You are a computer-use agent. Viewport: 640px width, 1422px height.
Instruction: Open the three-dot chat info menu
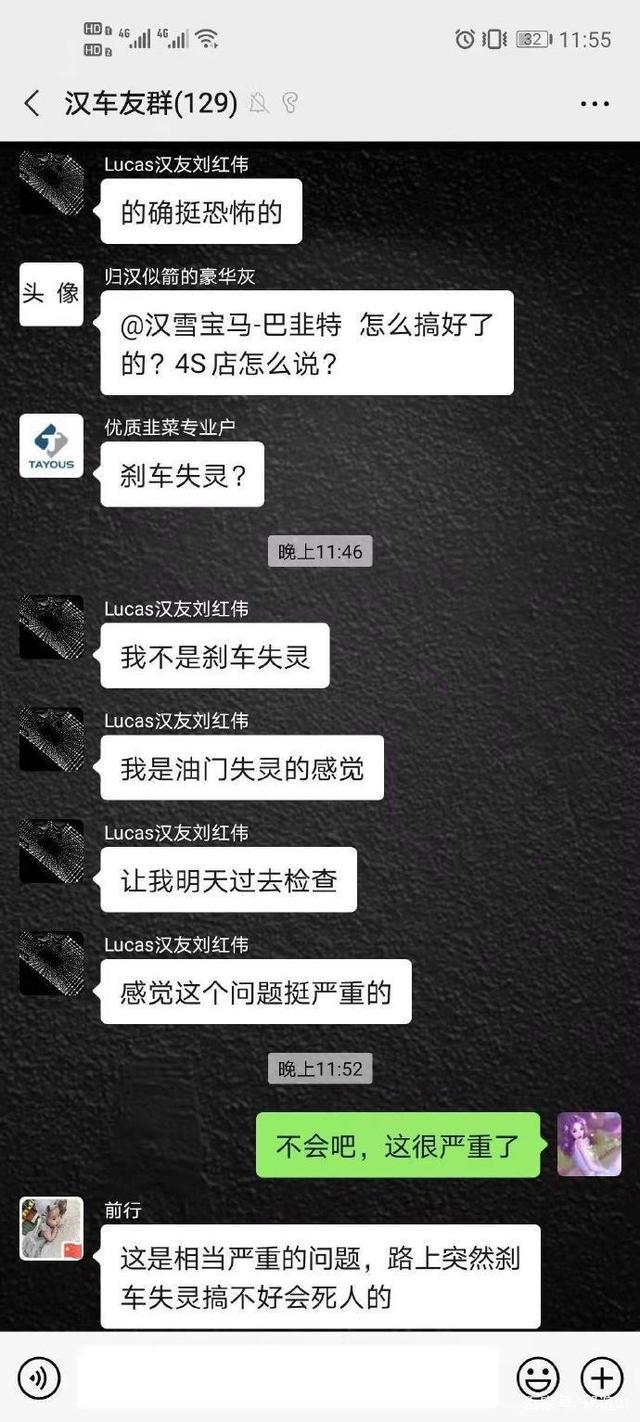tap(594, 104)
